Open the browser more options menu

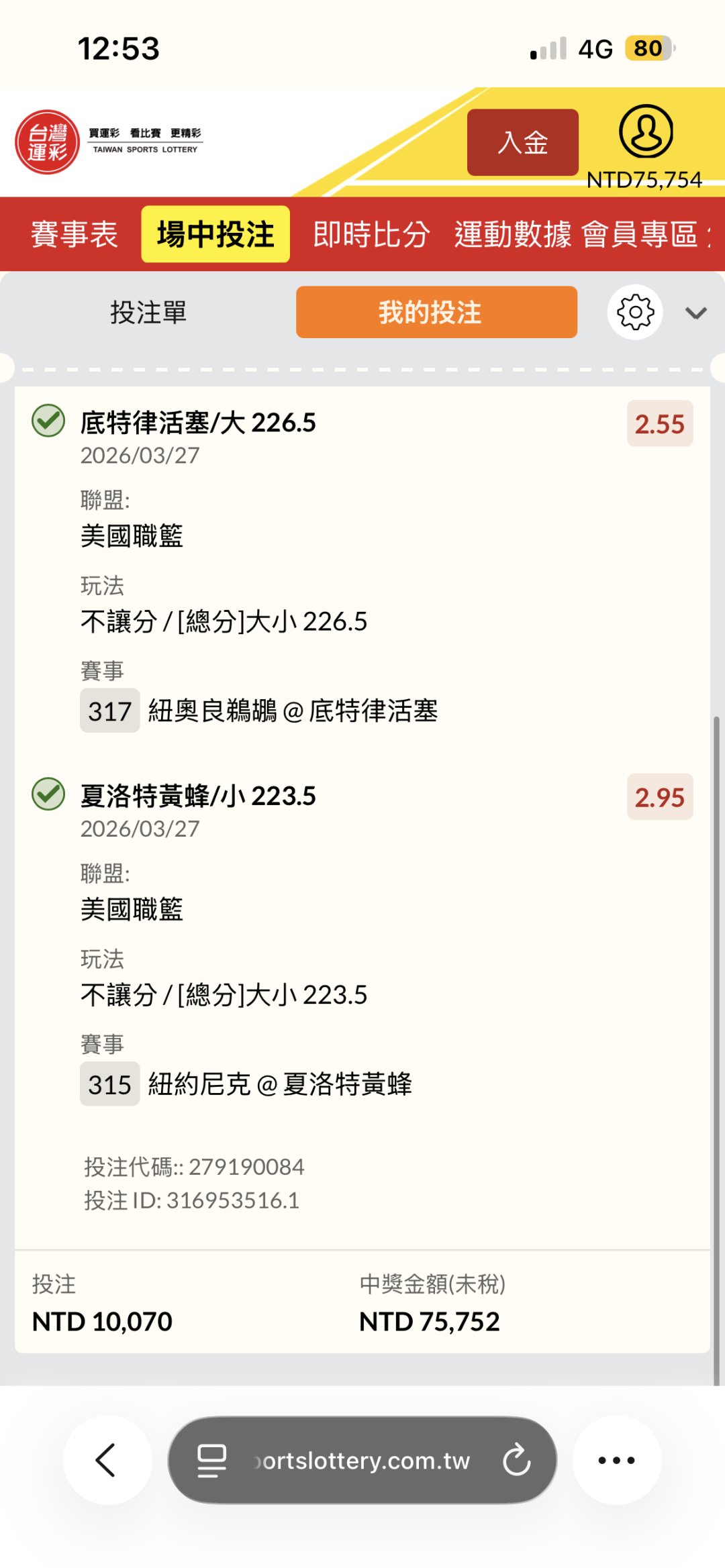pos(616,1460)
